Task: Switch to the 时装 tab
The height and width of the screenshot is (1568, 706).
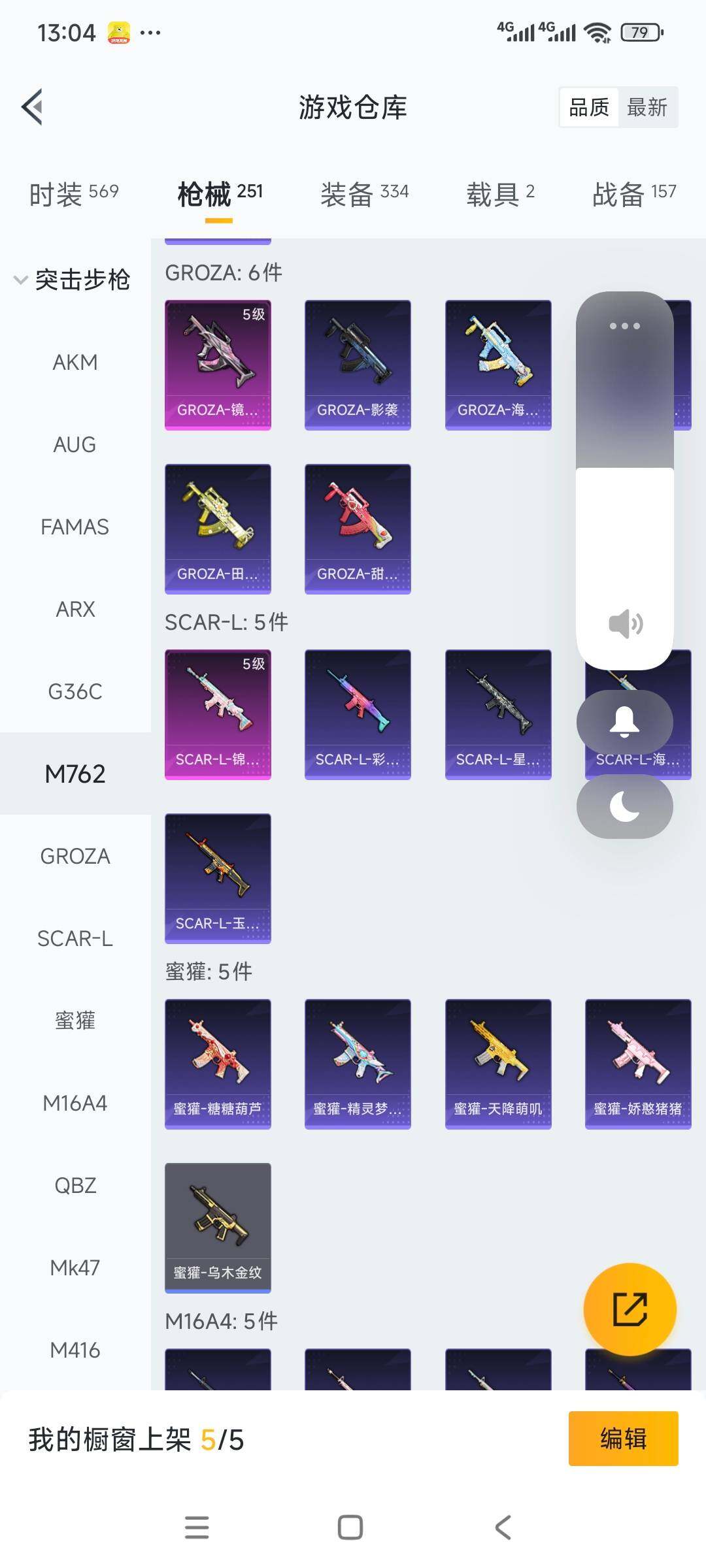Action: point(74,193)
